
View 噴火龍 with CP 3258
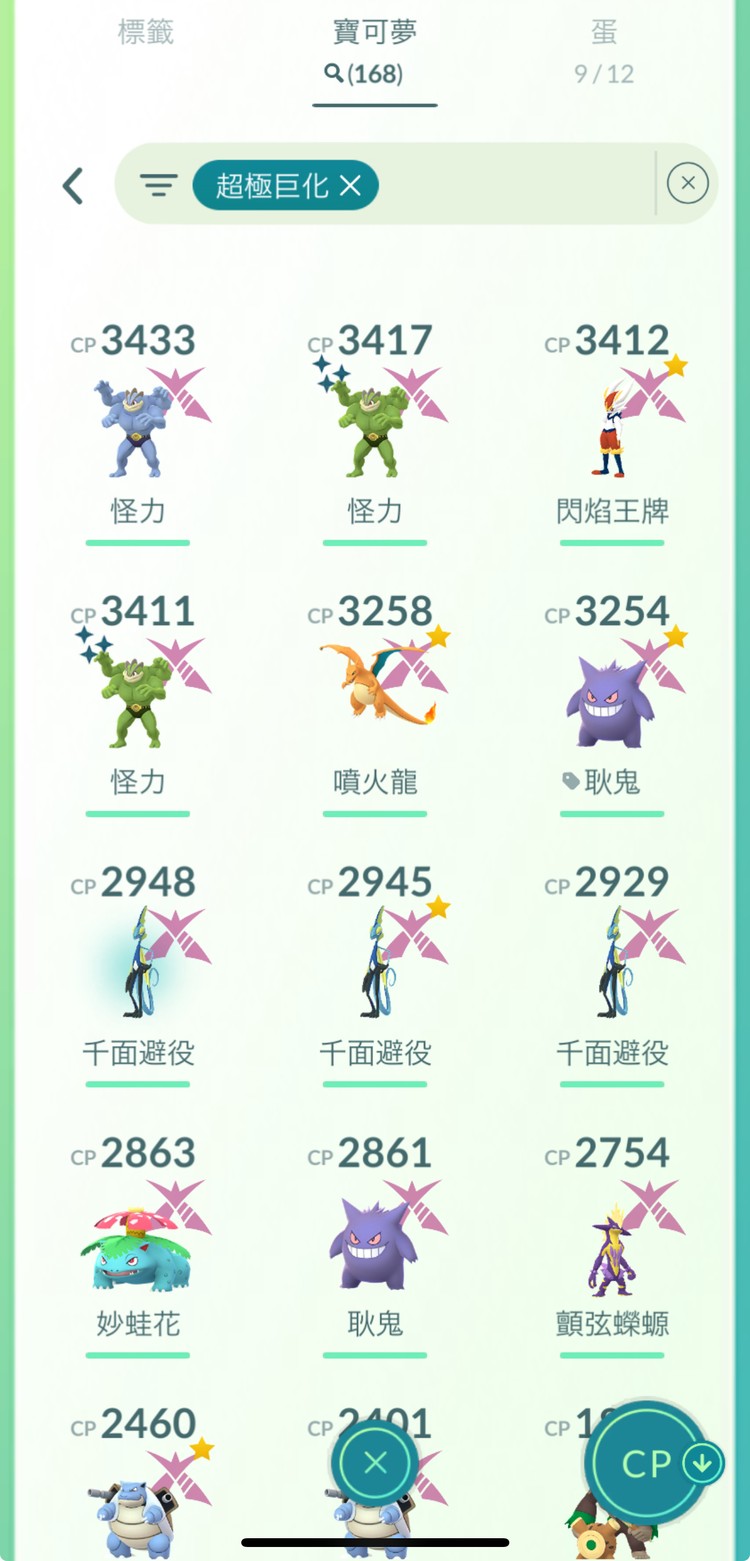(x=375, y=696)
